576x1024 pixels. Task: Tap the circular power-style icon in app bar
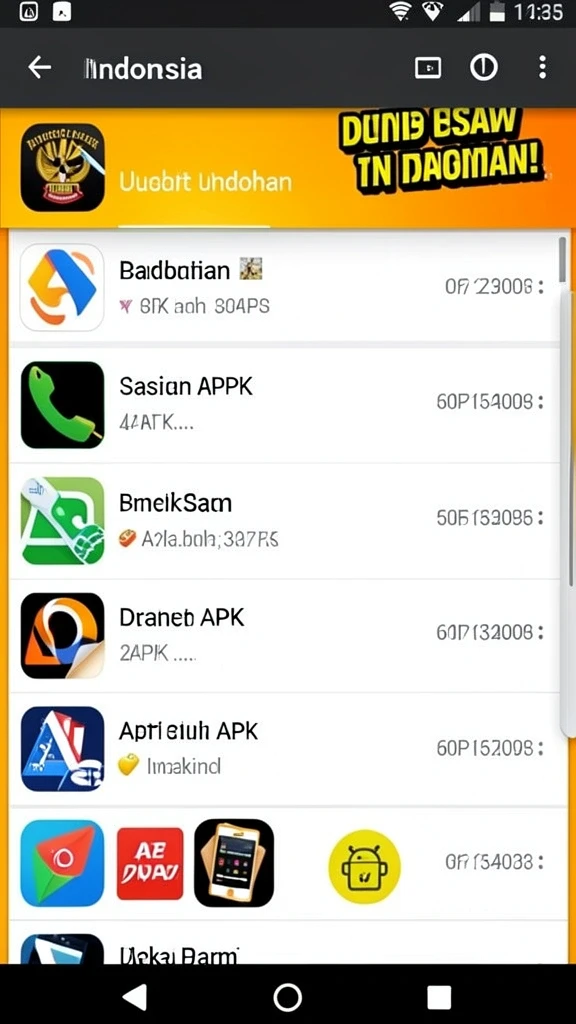tap(484, 67)
